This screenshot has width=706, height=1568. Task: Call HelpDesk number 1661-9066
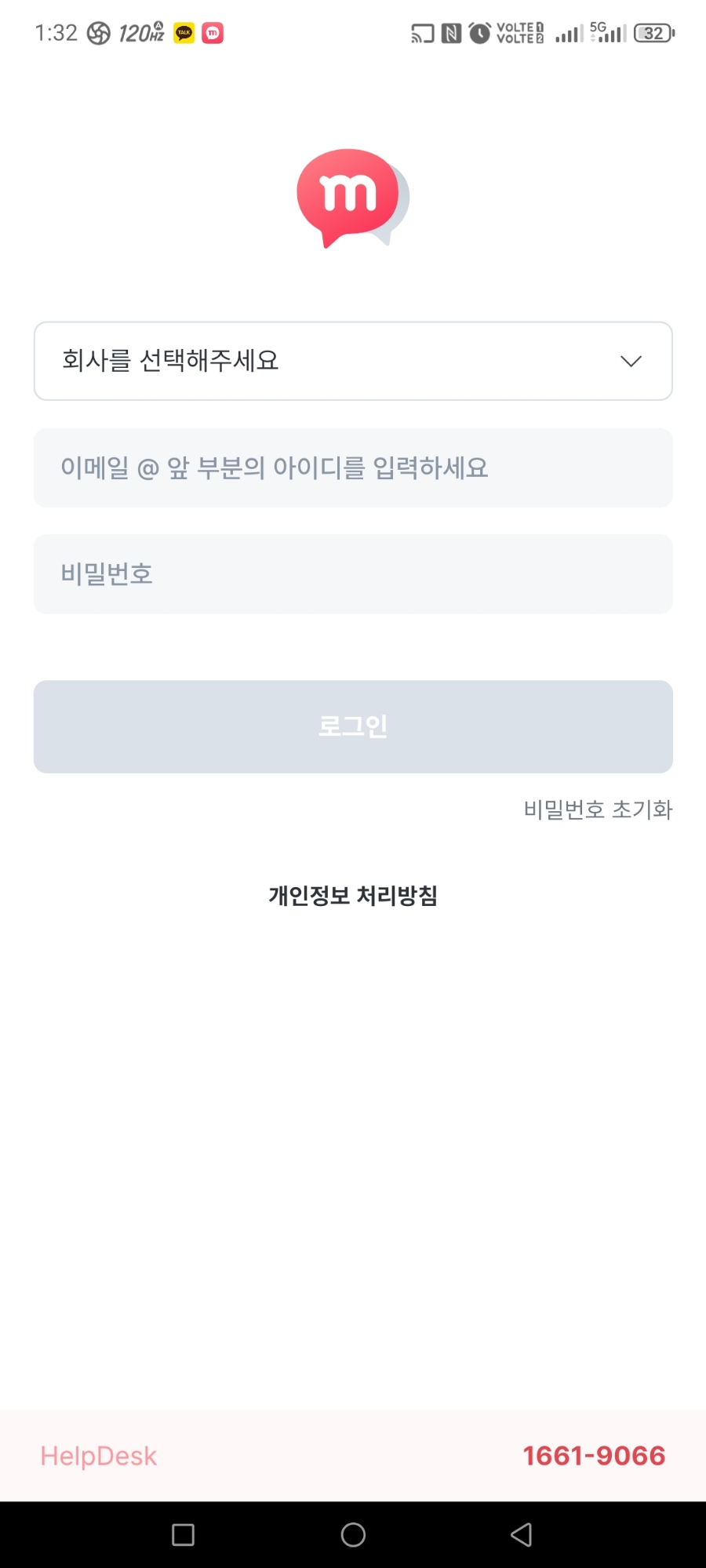594,1456
